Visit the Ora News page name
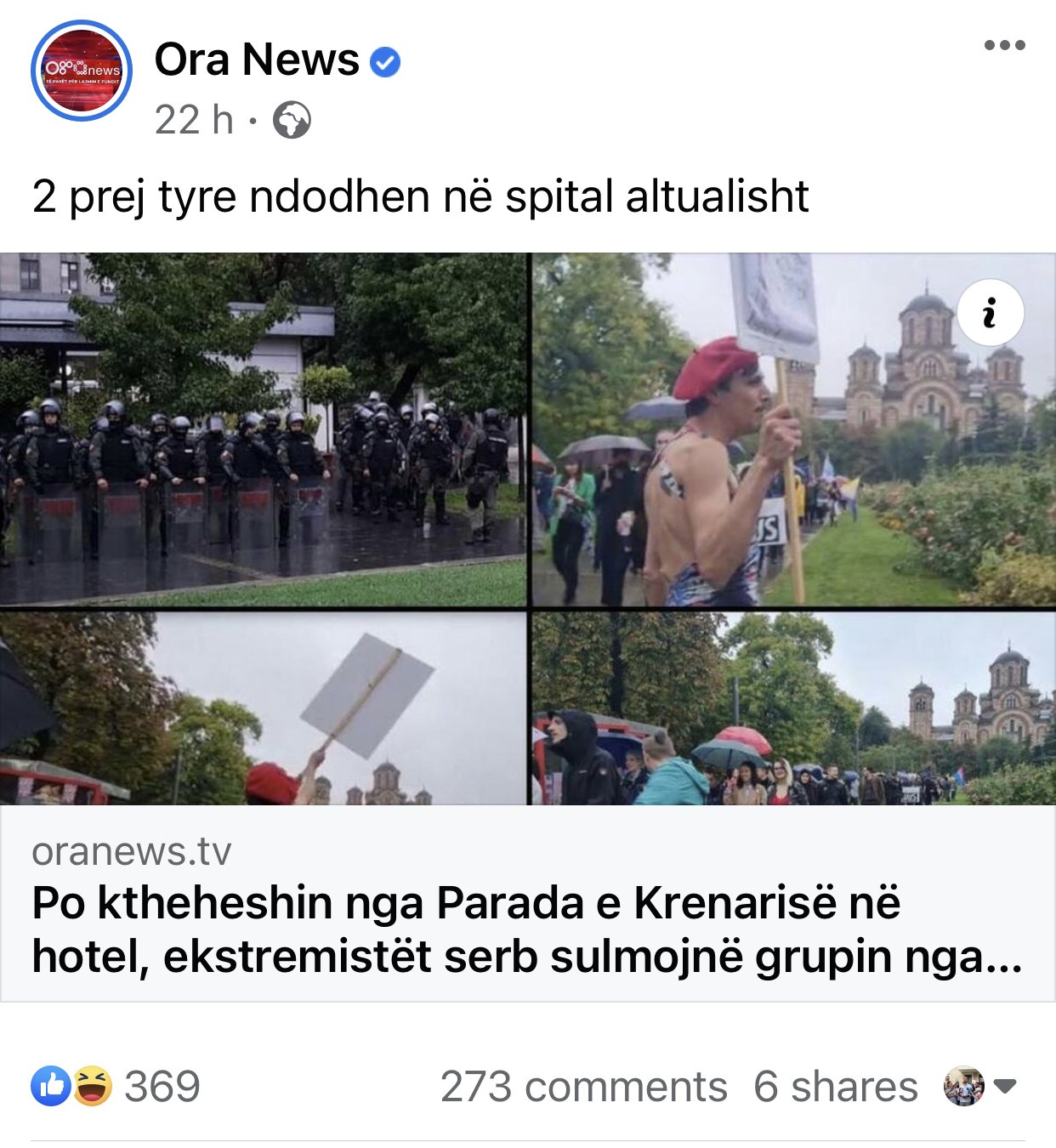Image resolution: width=1056 pixels, height=1148 pixels. coord(257,60)
